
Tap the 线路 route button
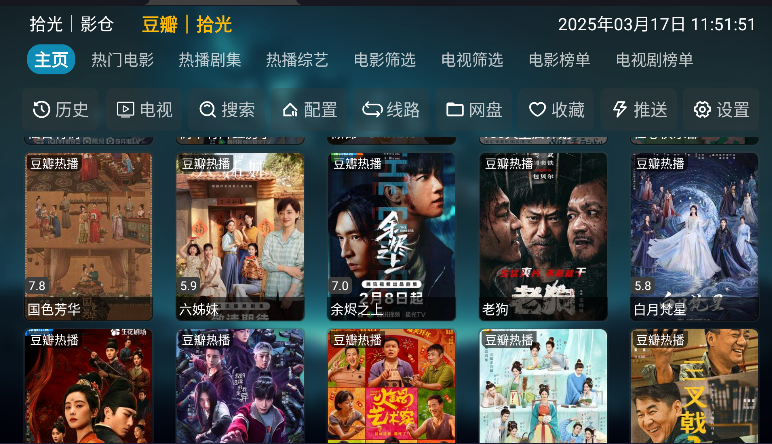[x=391, y=110]
